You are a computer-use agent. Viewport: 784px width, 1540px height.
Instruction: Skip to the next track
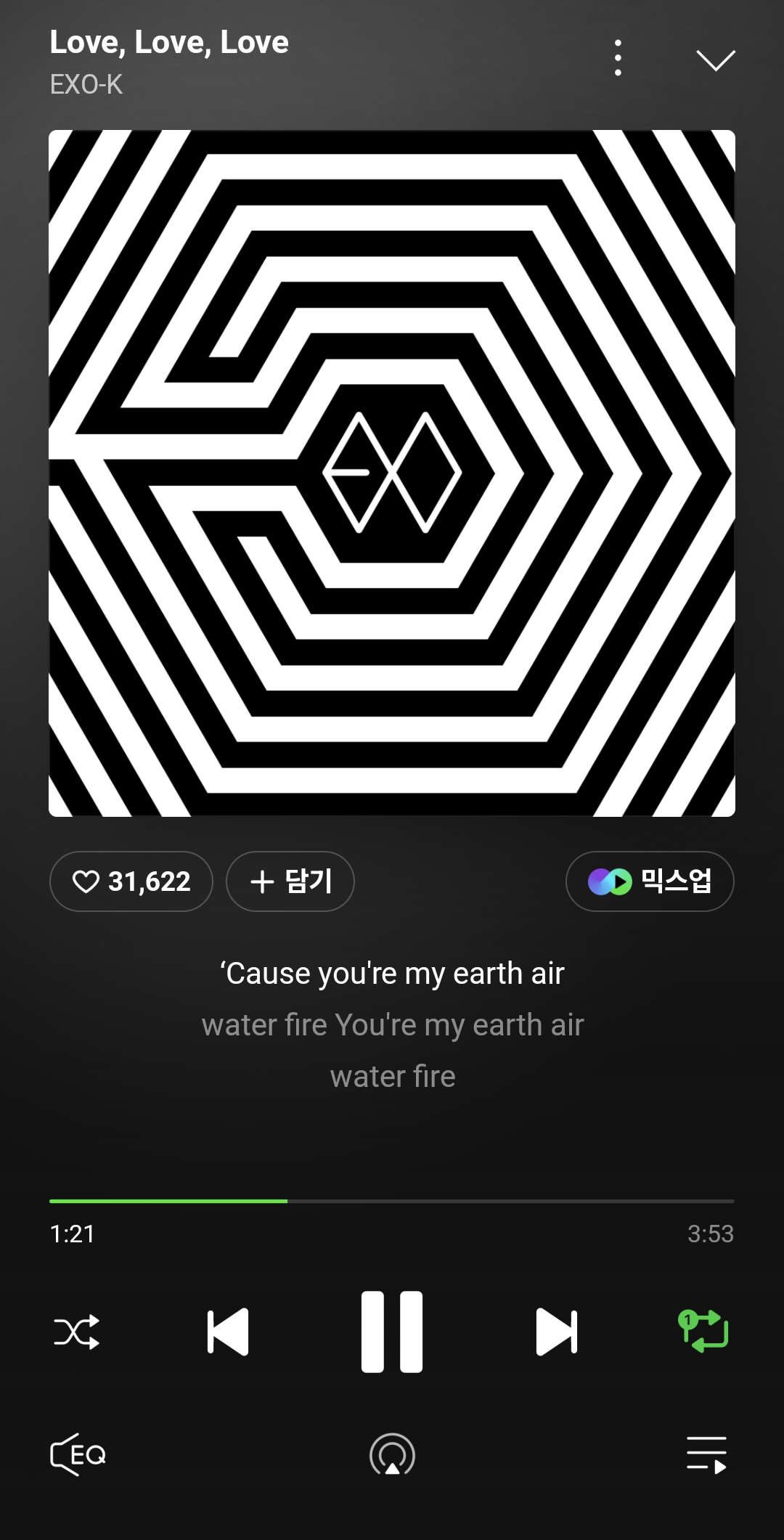(x=556, y=1332)
